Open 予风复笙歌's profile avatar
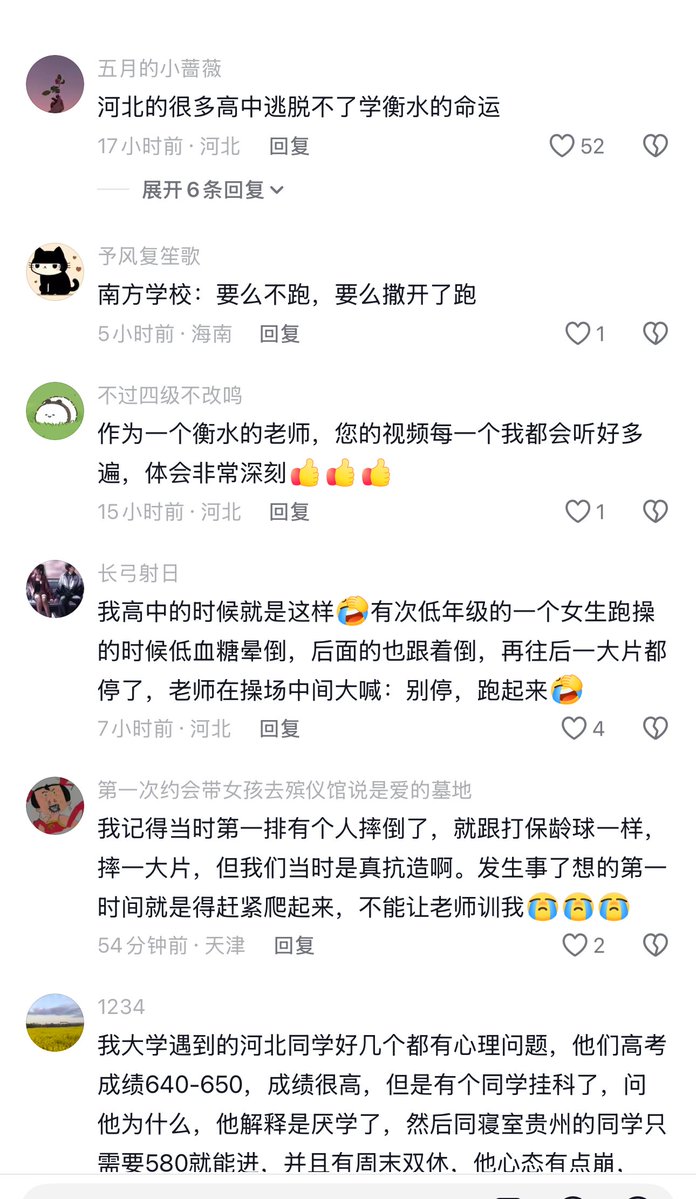This screenshot has height=1199, width=696. [x=55, y=271]
